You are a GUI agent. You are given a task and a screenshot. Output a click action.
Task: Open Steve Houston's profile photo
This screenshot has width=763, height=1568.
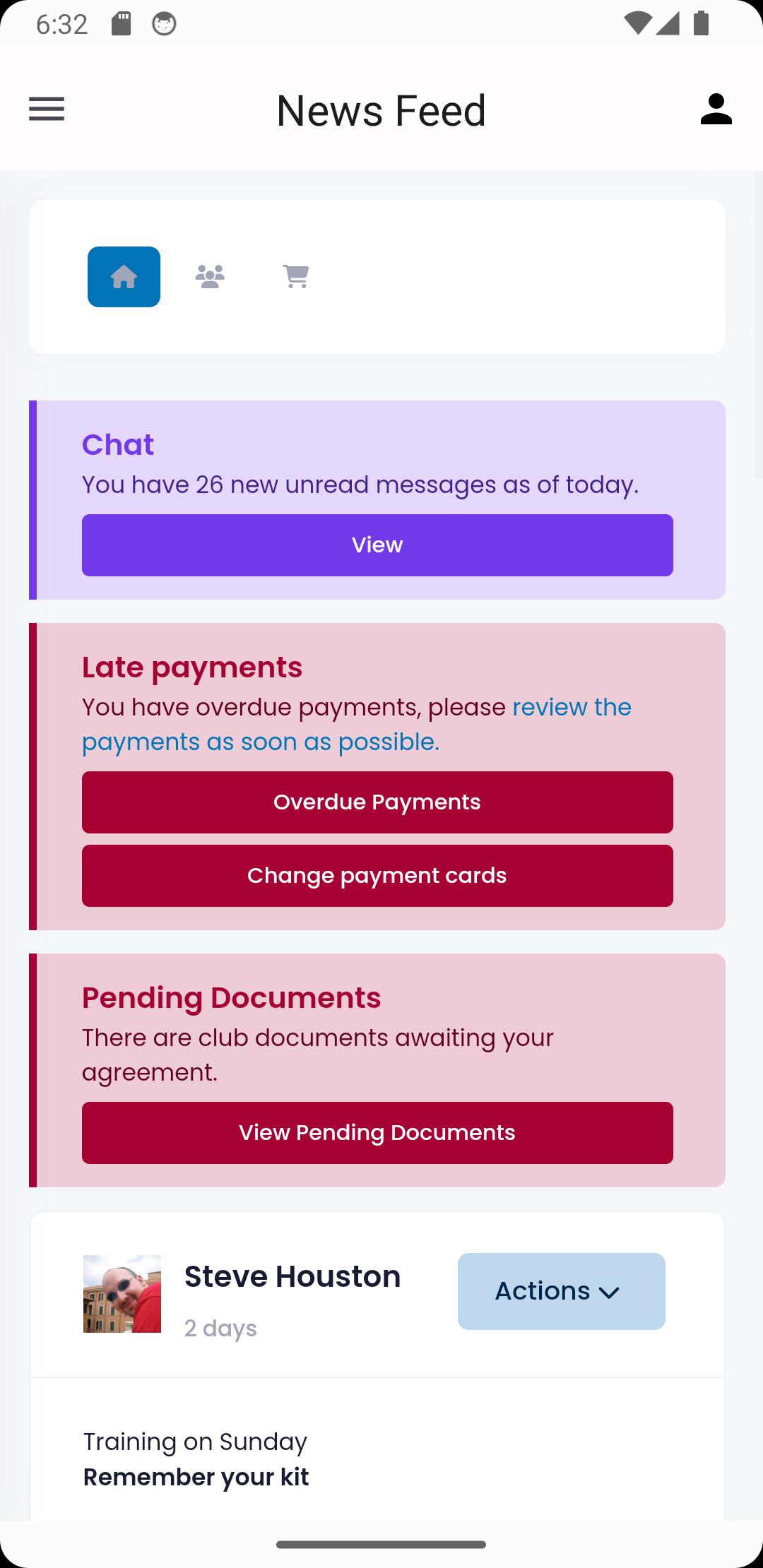tap(122, 1294)
